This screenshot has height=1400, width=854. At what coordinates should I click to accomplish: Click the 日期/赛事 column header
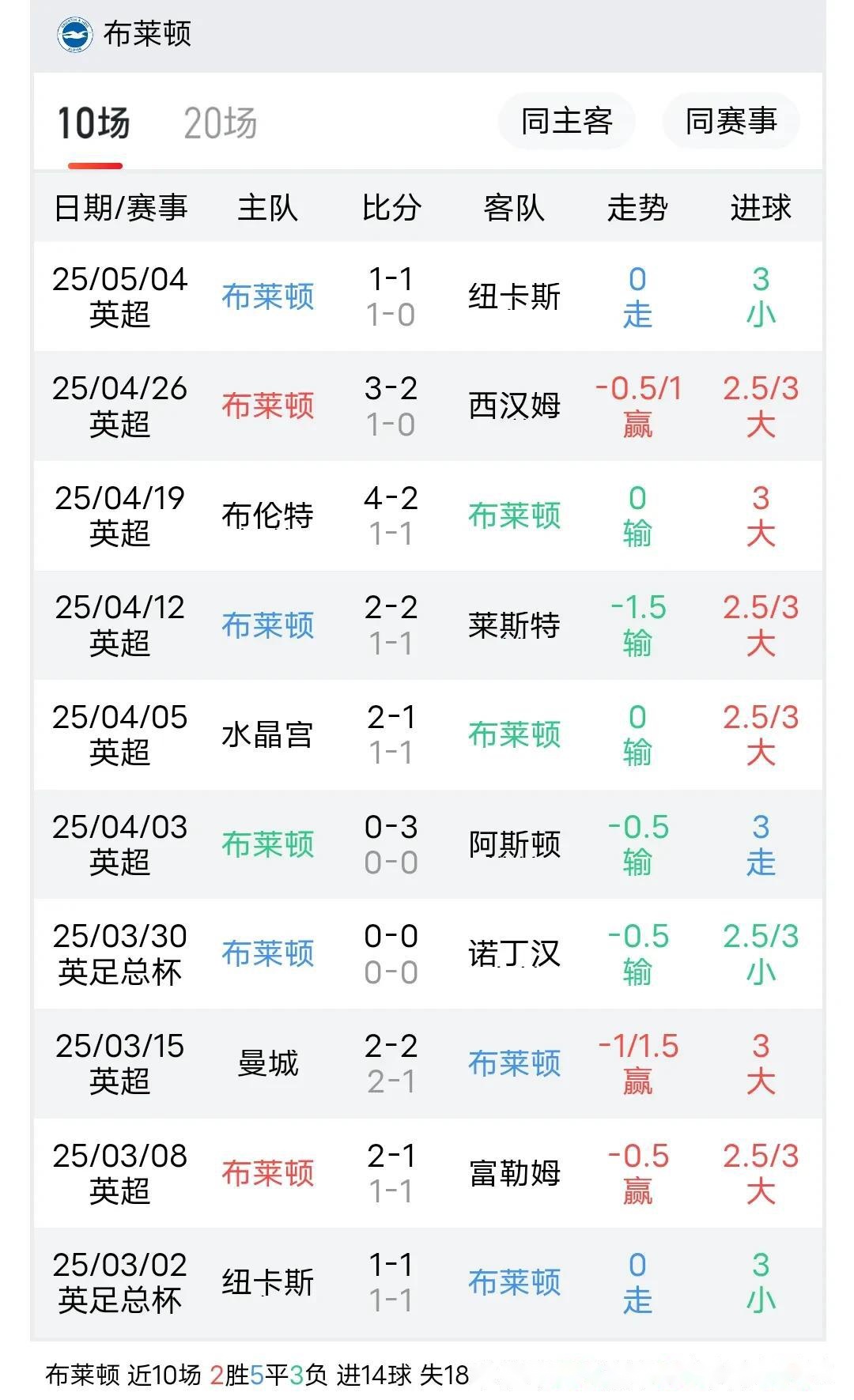[x=121, y=208]
